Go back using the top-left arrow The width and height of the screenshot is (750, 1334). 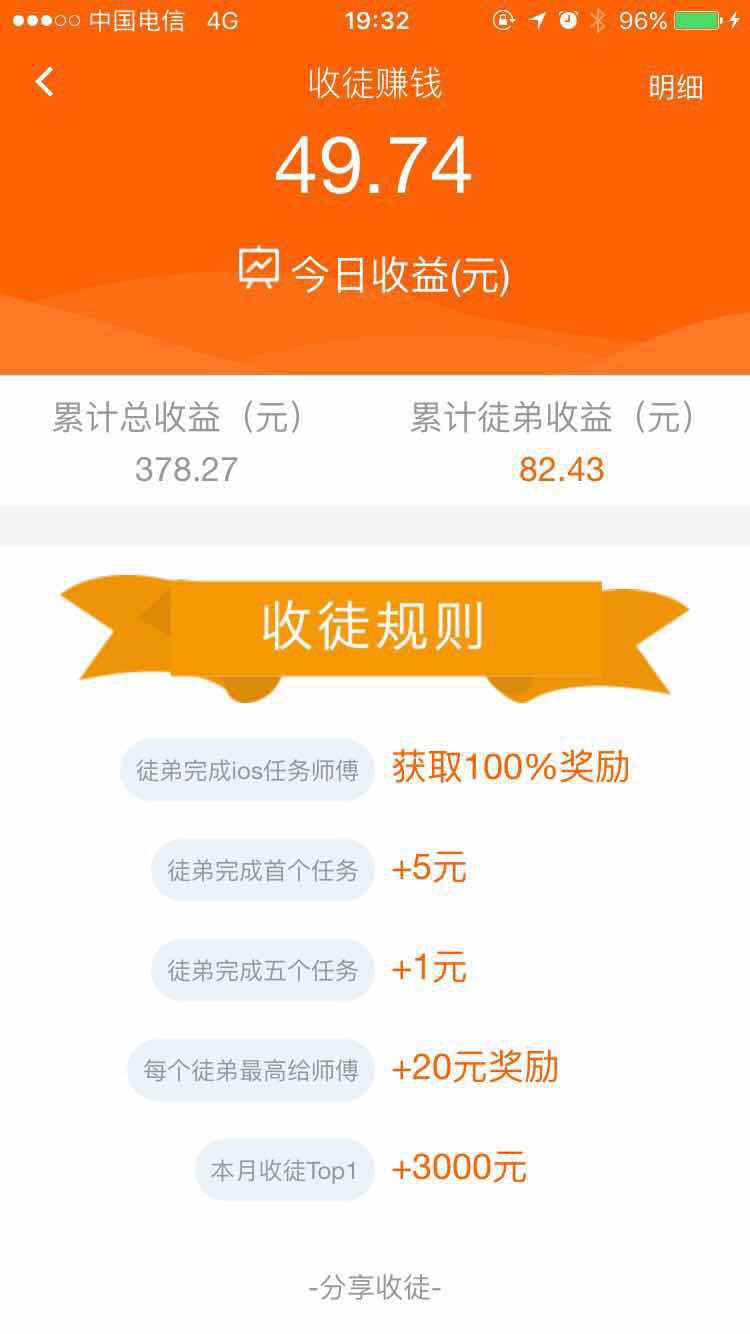tap(44, 82)
